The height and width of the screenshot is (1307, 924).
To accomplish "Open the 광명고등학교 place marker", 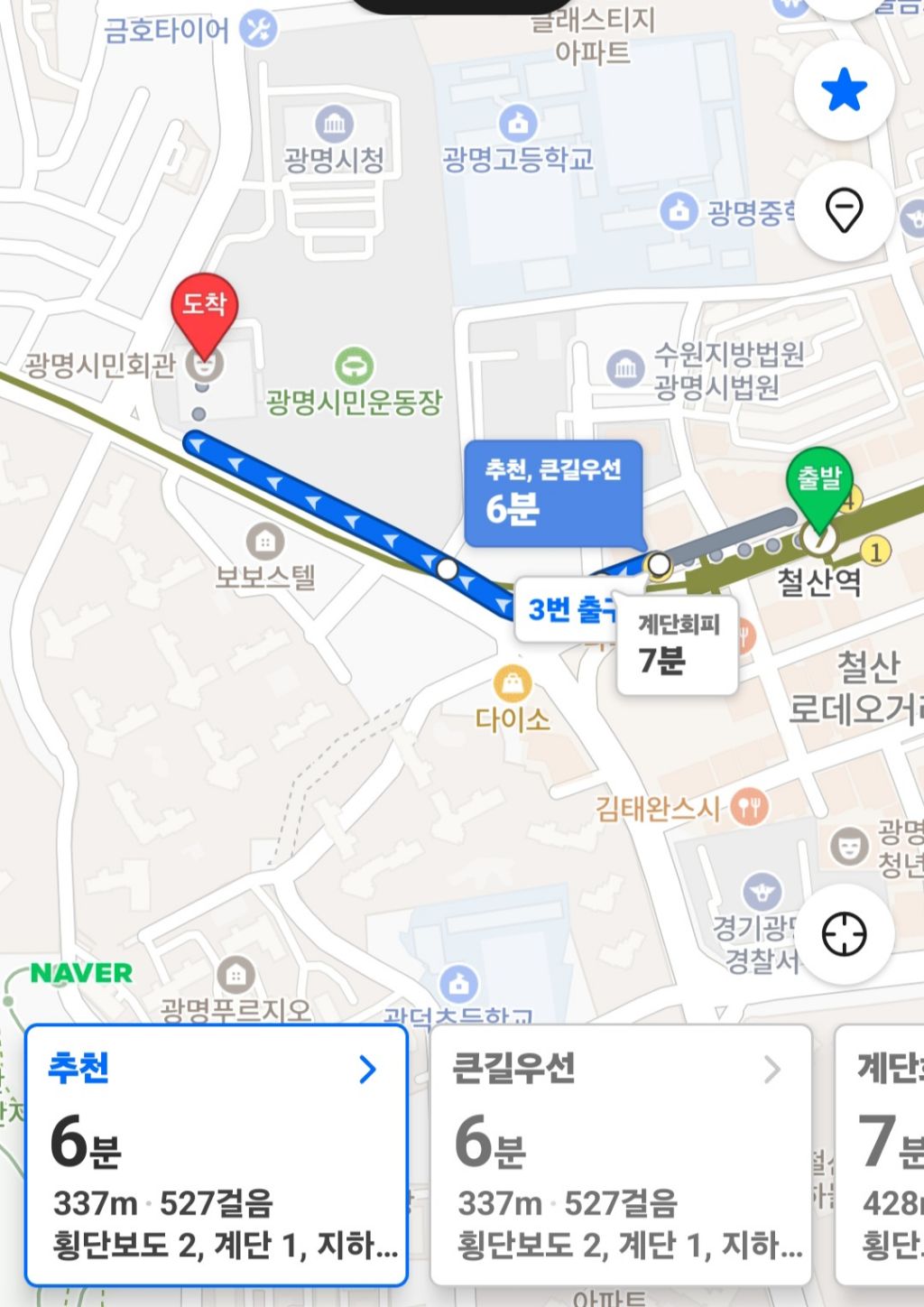I will [518, 123].
